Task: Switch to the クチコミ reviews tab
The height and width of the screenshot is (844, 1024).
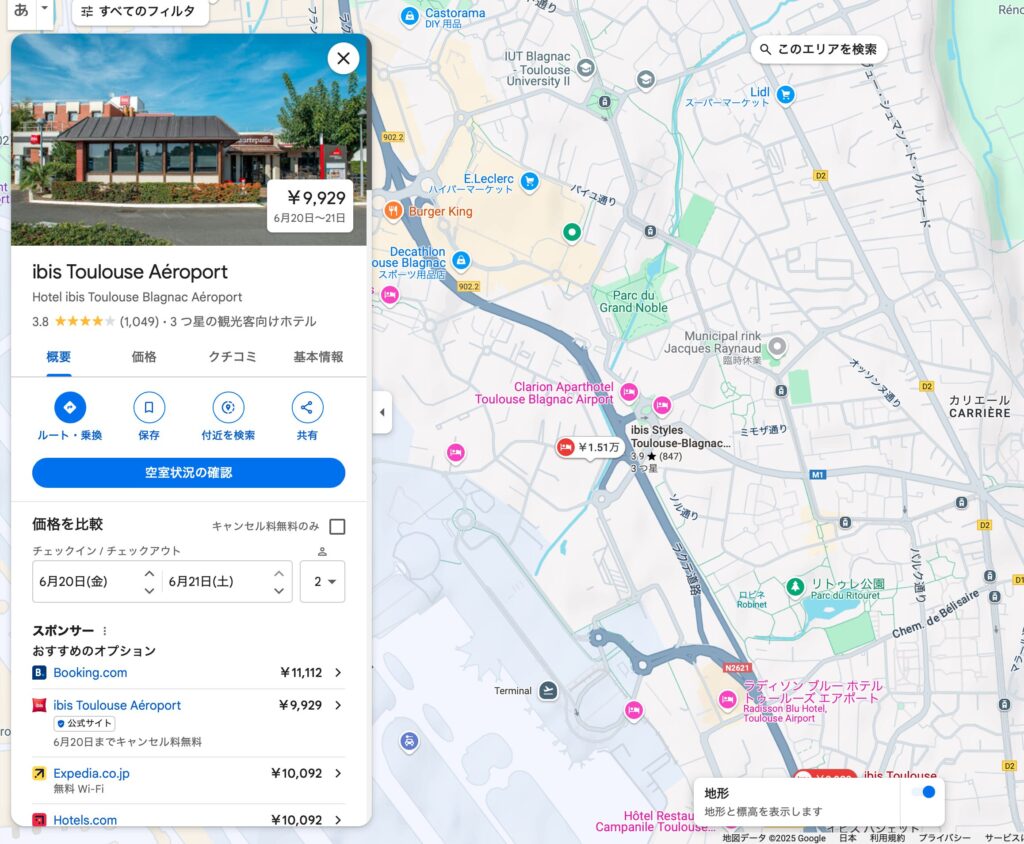Action: (x=232, y=357)
